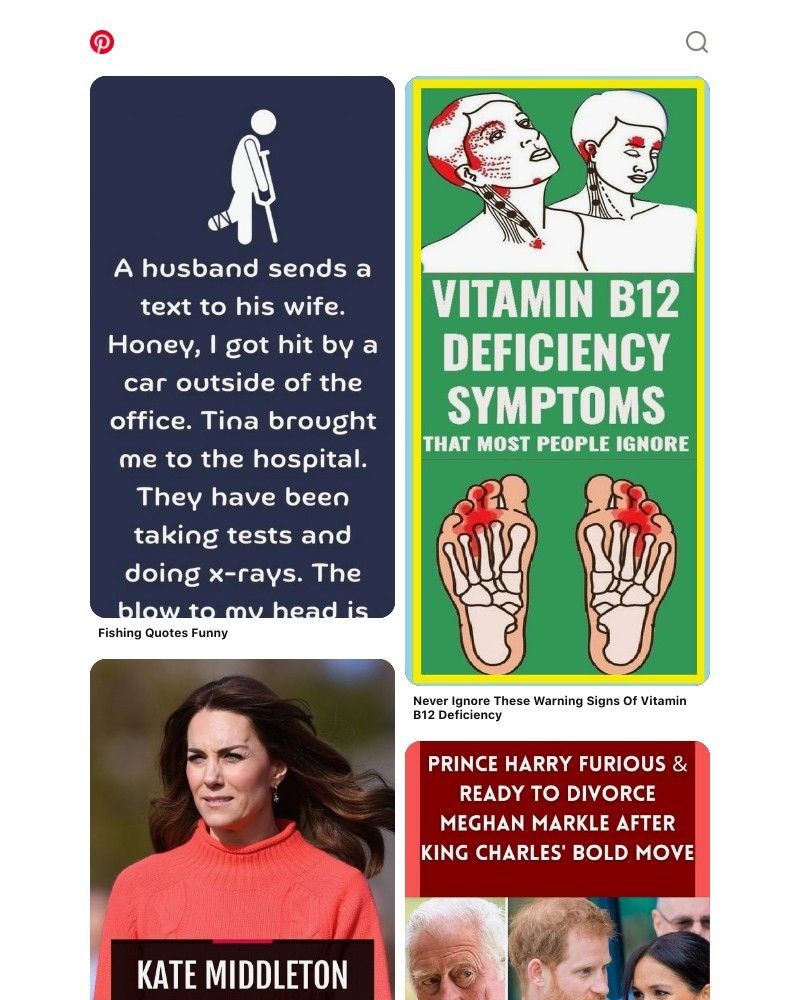Tap the Pinterest logo home button

coord(102,42)
